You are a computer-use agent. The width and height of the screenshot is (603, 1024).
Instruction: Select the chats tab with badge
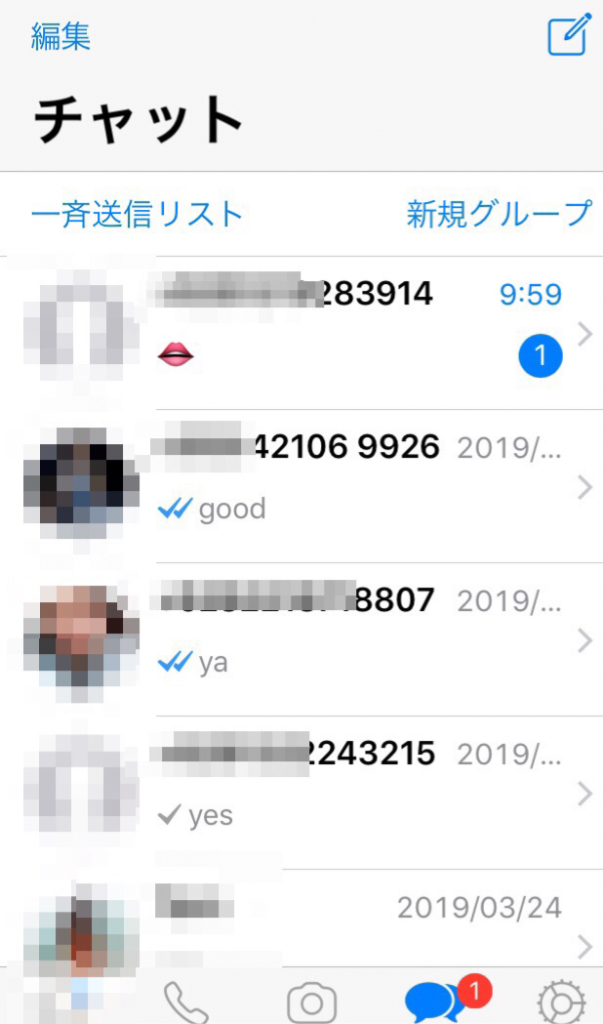[x=436, y=1002]
